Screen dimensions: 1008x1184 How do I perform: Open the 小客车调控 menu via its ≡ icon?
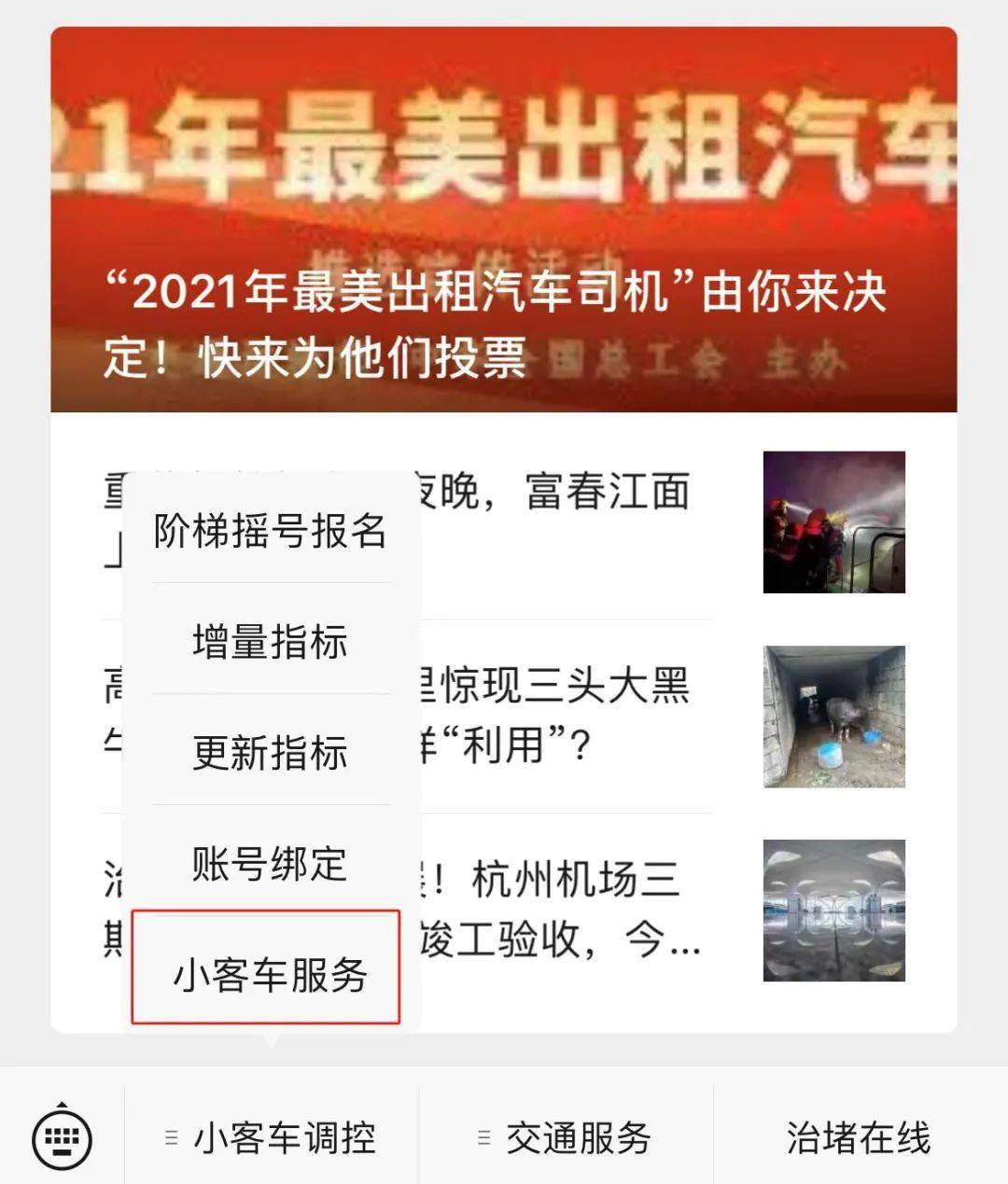pos(172,1135)
